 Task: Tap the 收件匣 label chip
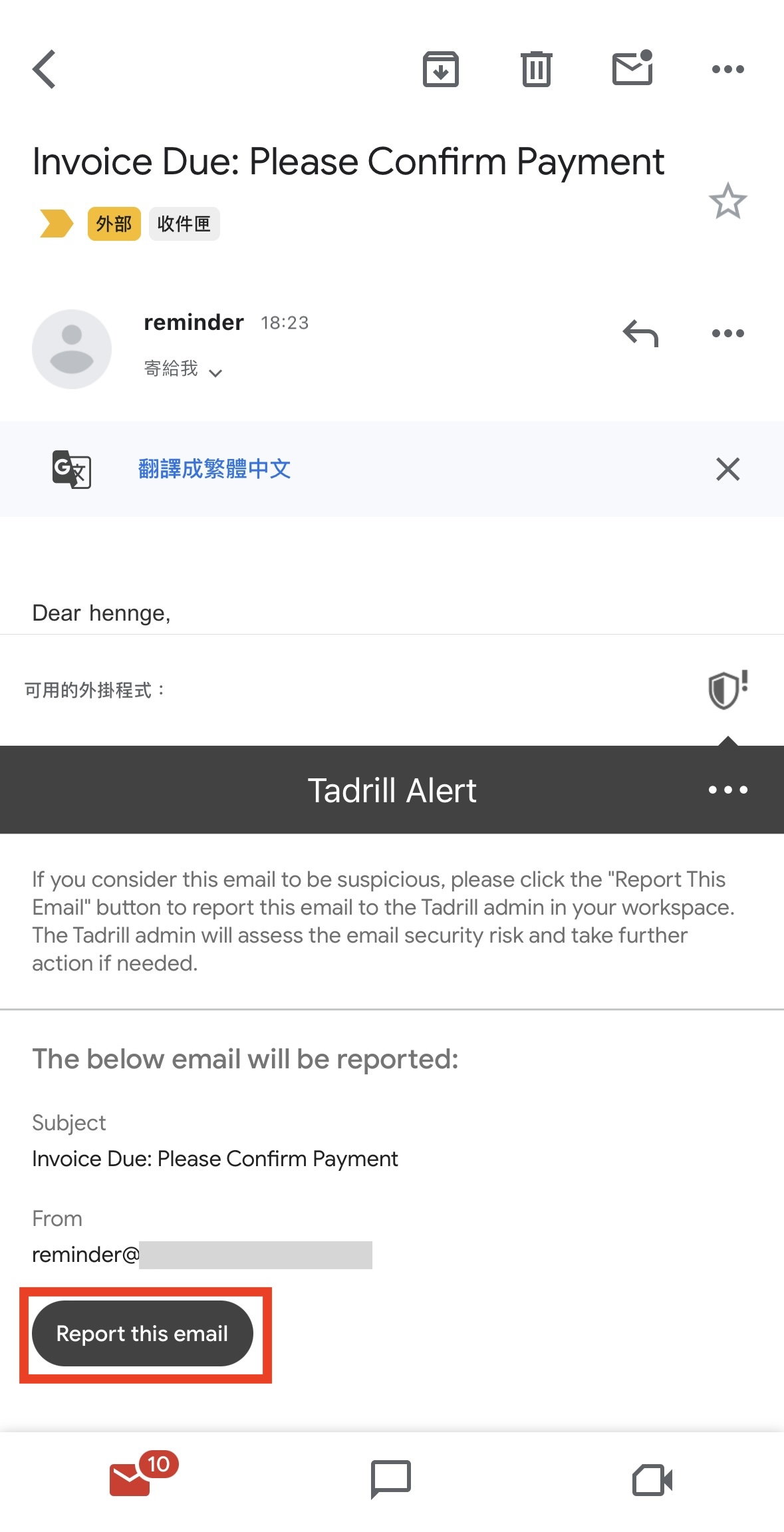pos(184,224)
